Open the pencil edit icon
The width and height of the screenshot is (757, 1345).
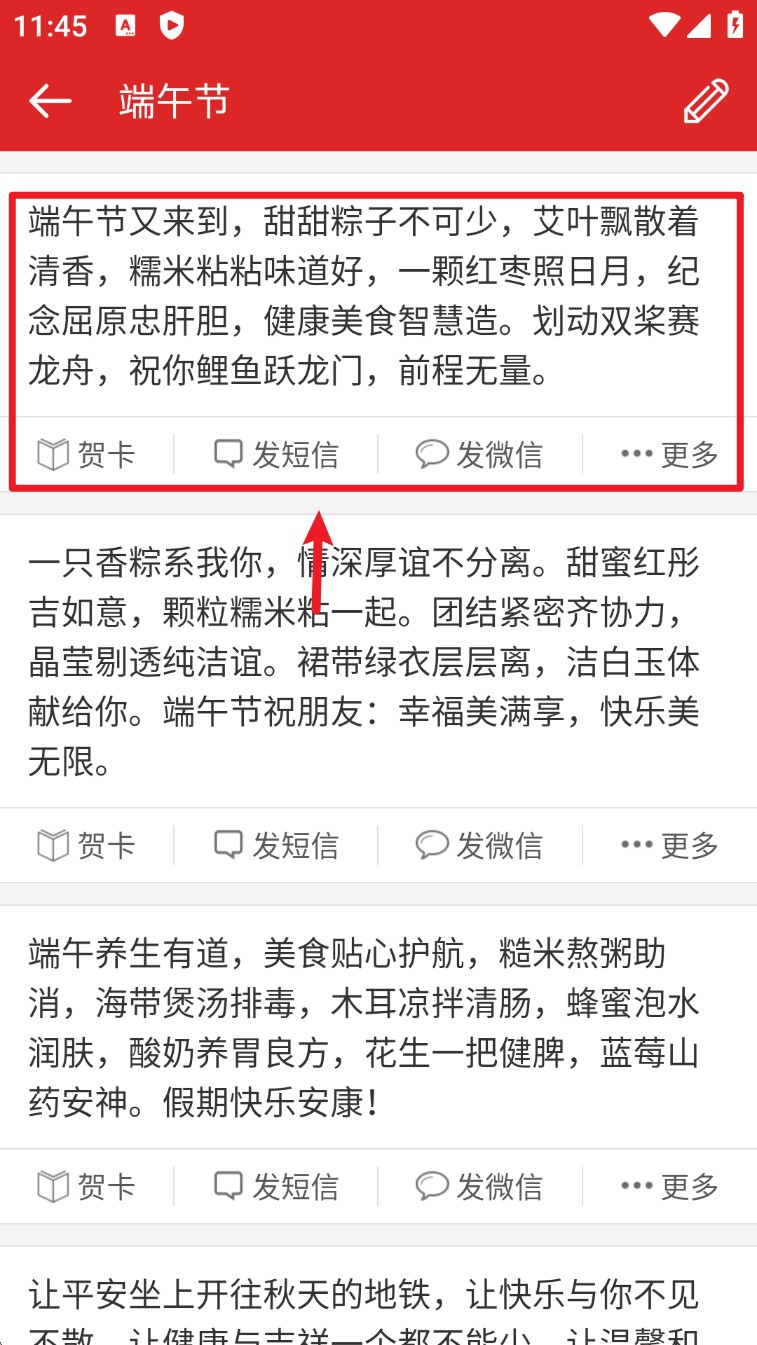pyautogui.click(x=706, y=101)
